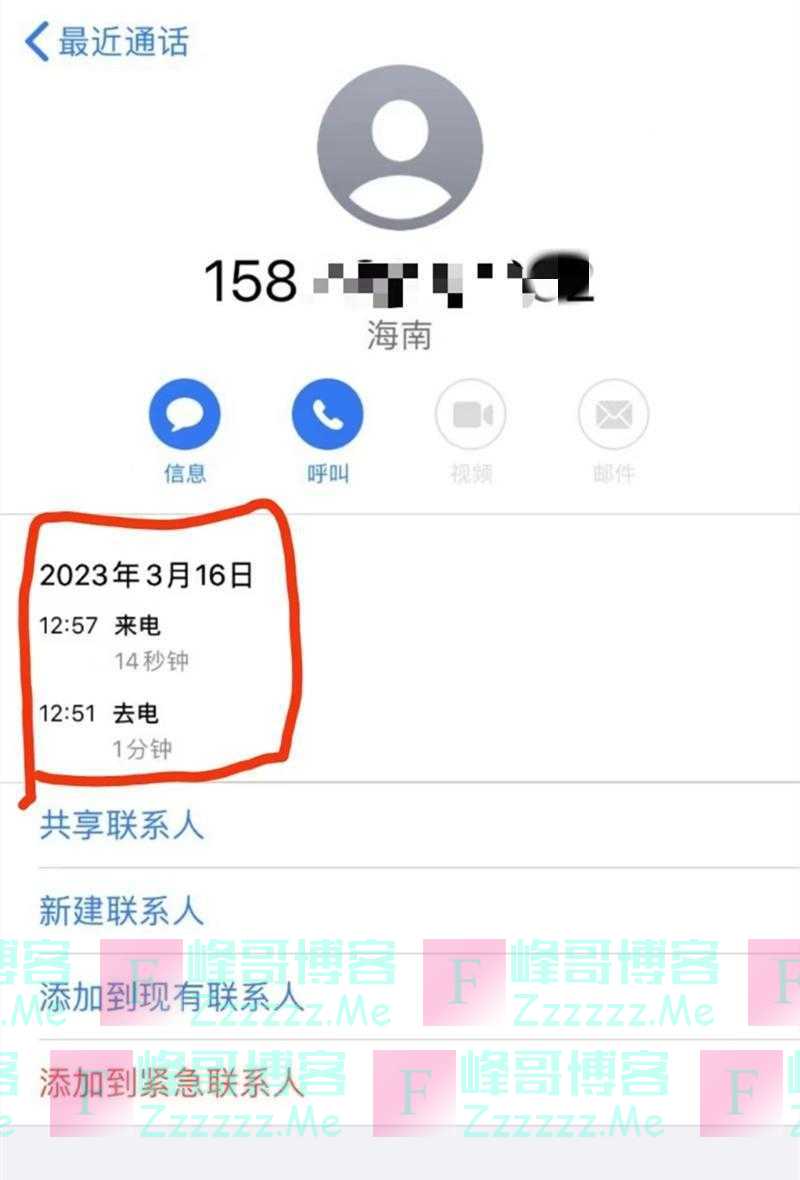
Task: Tap the blue message bubble icon
Action: pos(186,413)
